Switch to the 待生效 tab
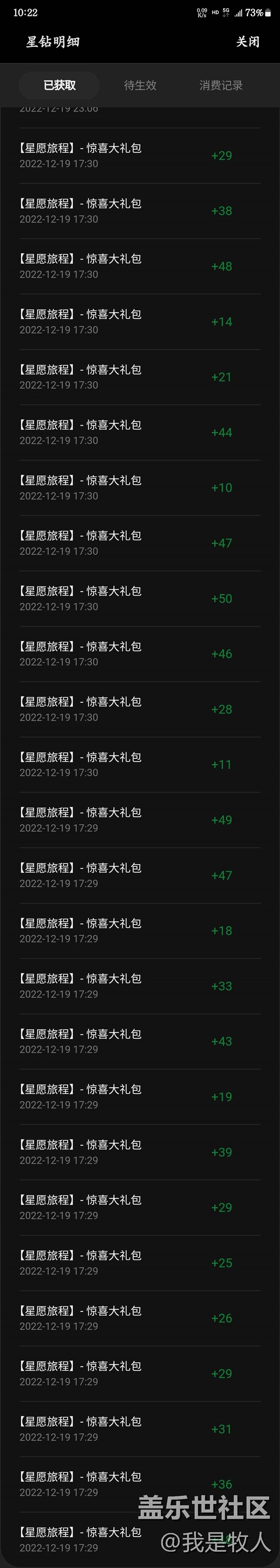 click(140, 85)
